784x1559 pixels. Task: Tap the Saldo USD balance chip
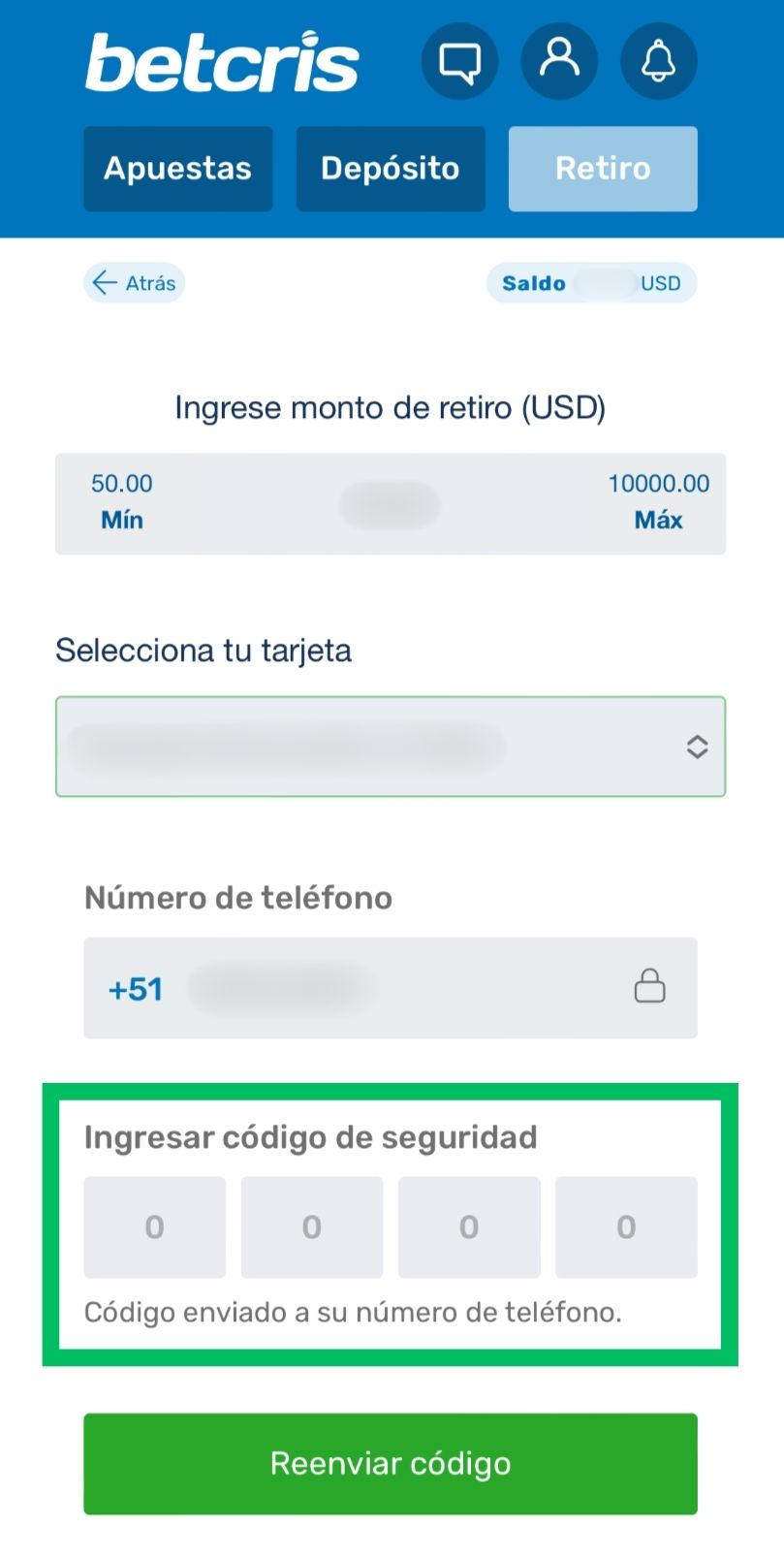coord(591,283)
